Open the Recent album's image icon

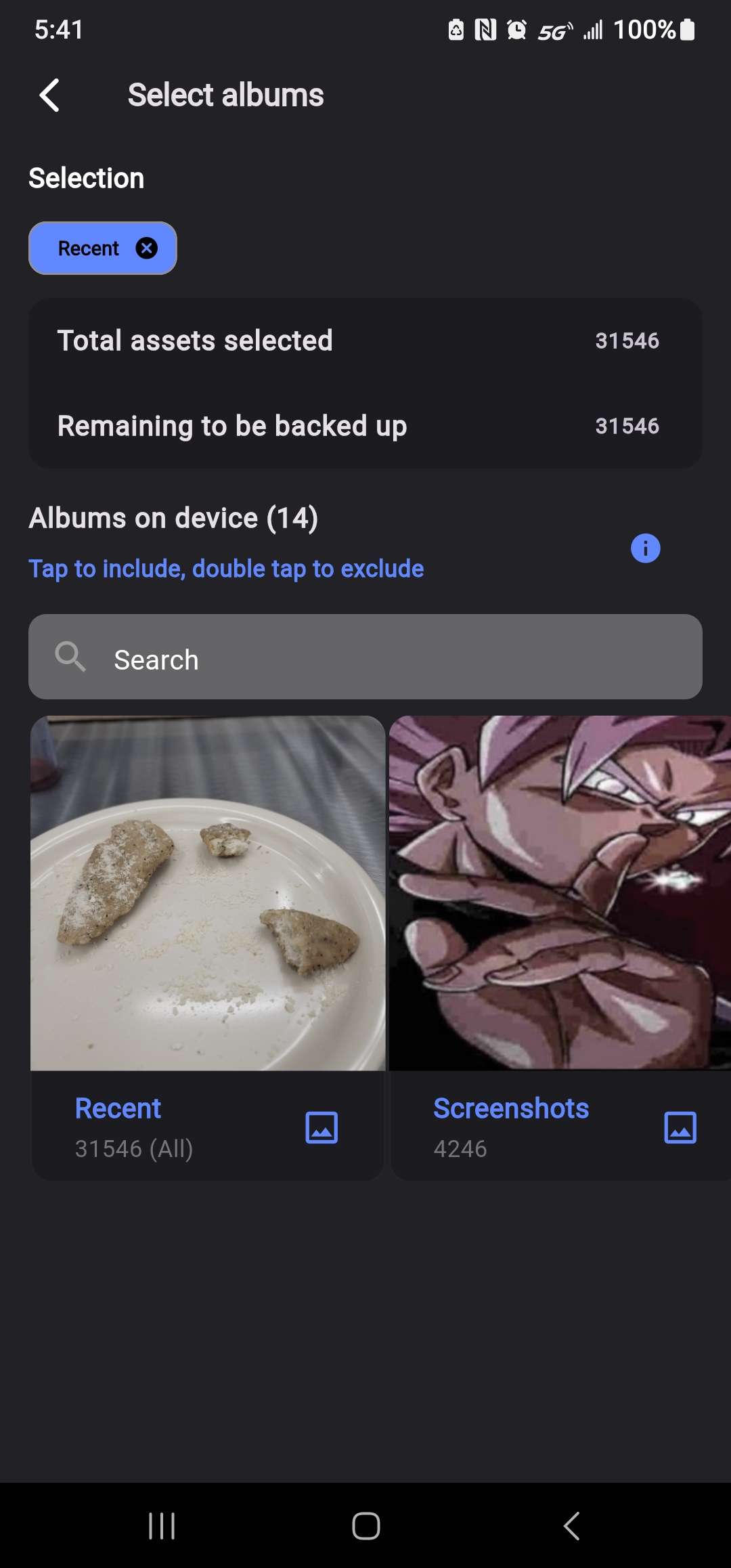pos(322,1128)
